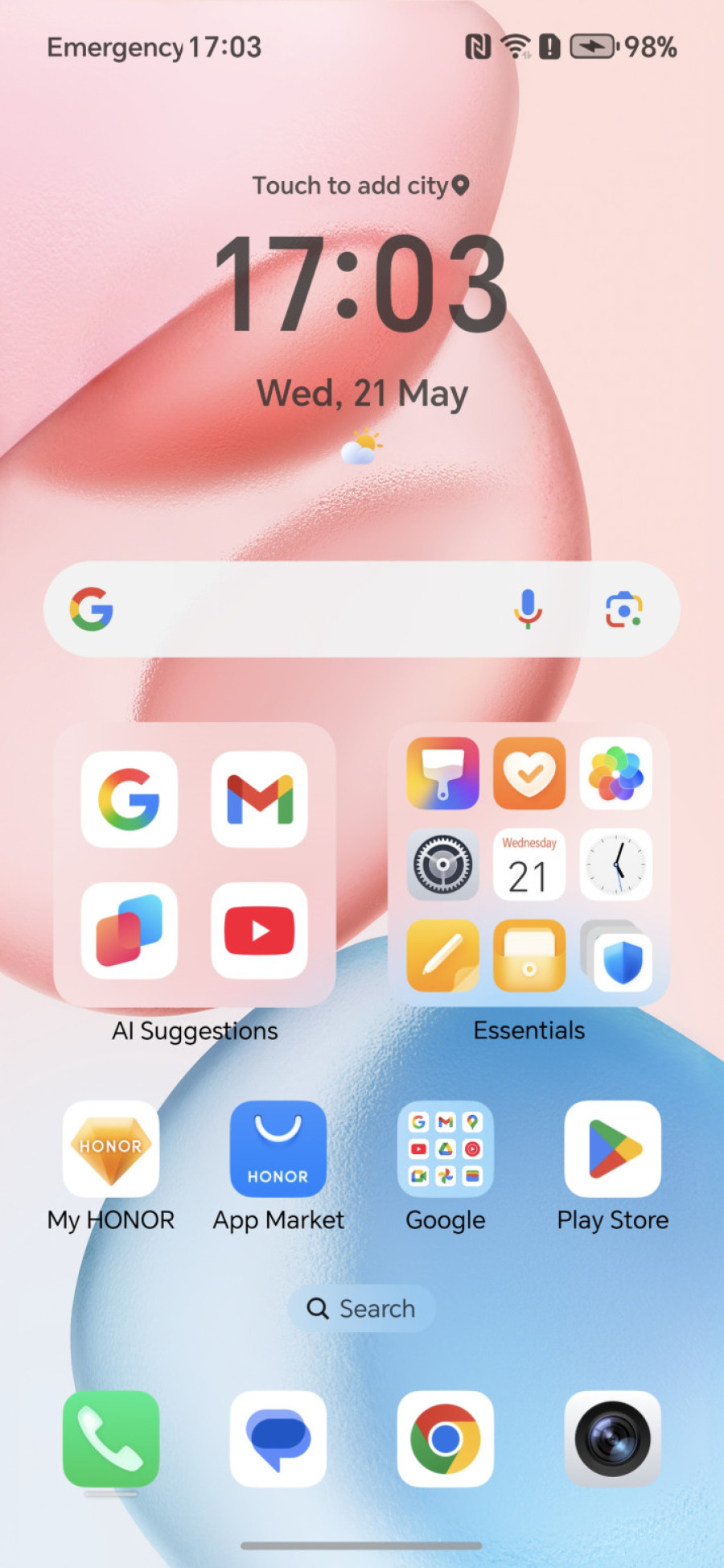This screenshot has height=1568, width=724.
Task: Start voice search with the microphone
Action: [x=528, y=609]
